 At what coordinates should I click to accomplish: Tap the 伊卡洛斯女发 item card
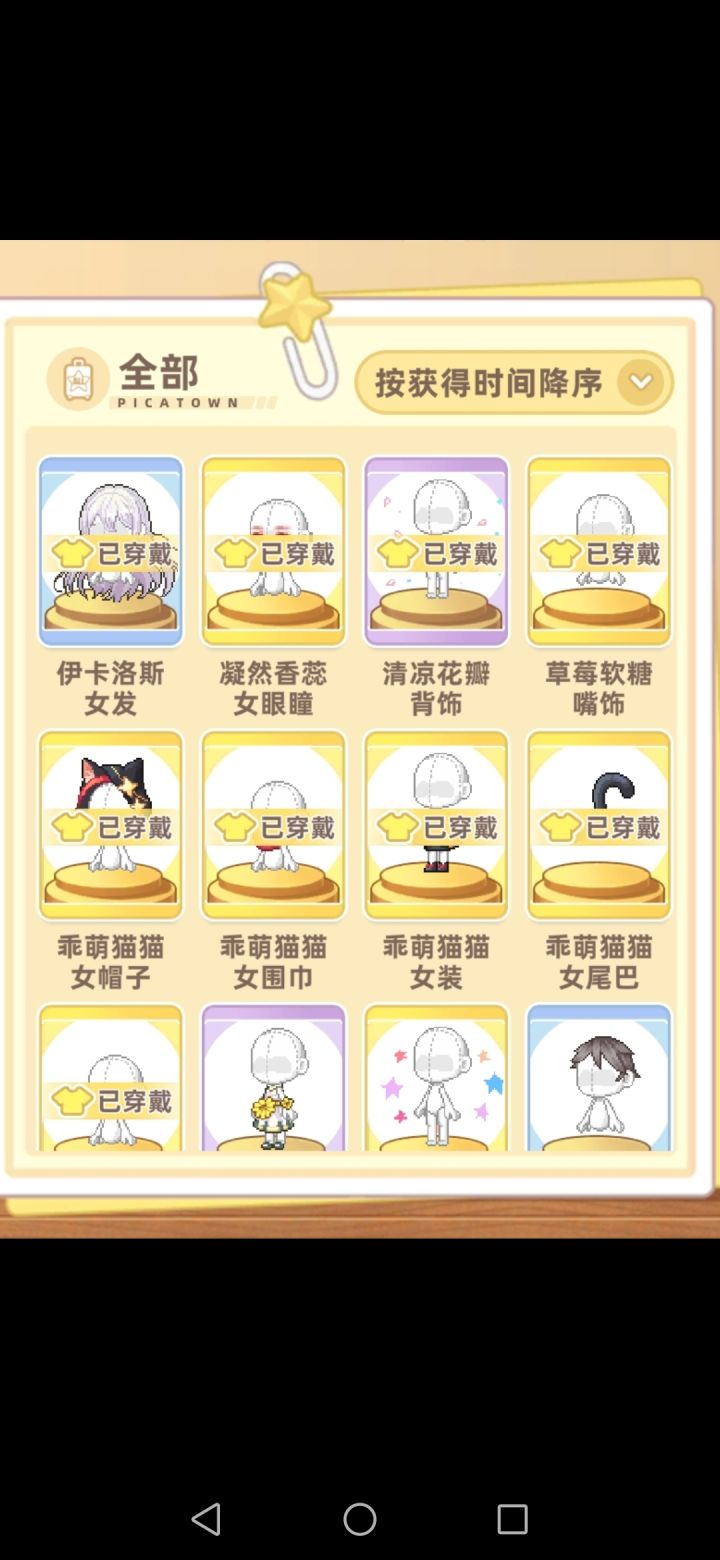pyautogui.click(x=110, y=550)
